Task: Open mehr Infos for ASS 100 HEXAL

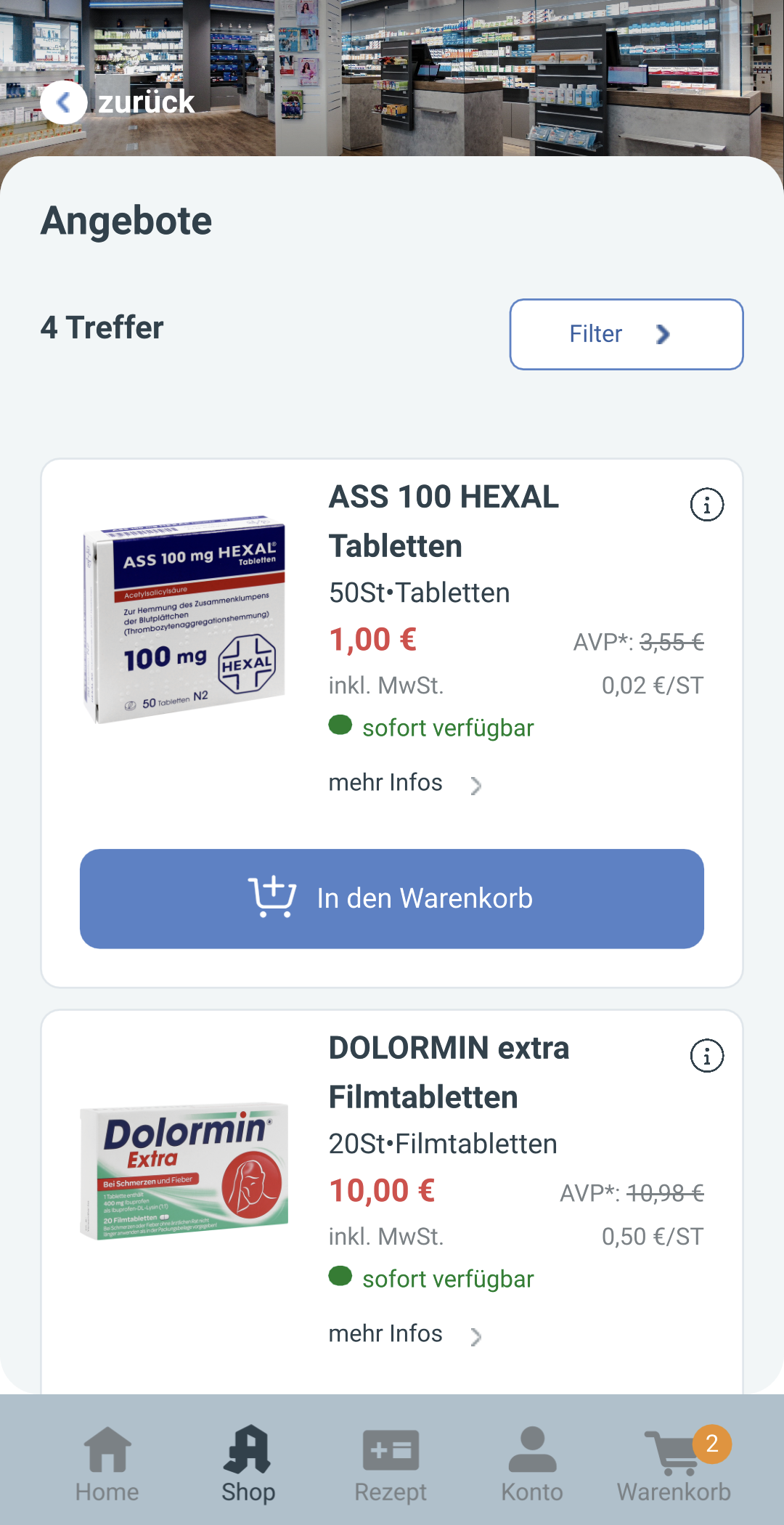Action: 405,784
